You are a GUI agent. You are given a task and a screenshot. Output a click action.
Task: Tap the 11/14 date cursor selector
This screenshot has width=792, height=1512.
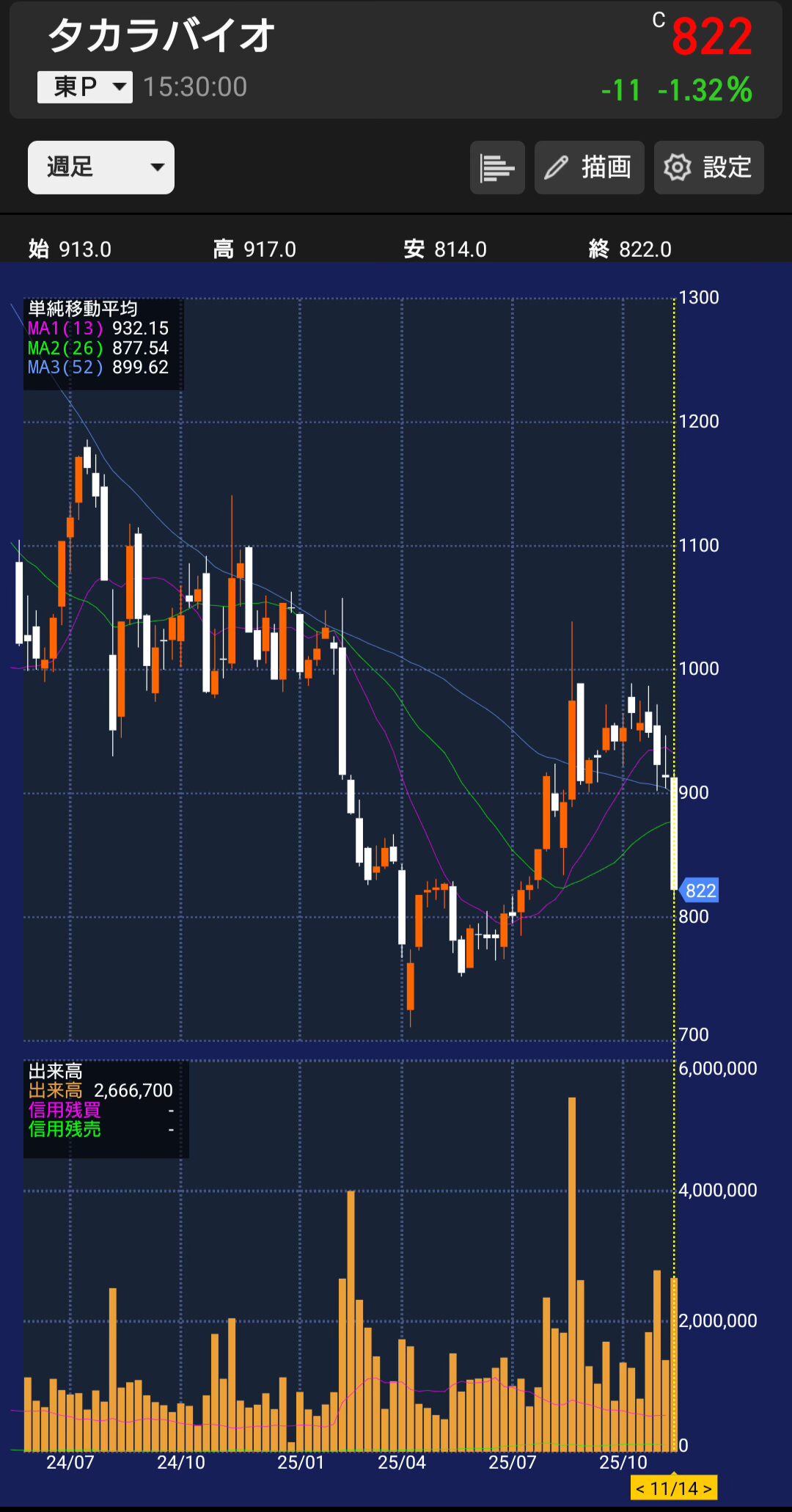click(673, 1489)
